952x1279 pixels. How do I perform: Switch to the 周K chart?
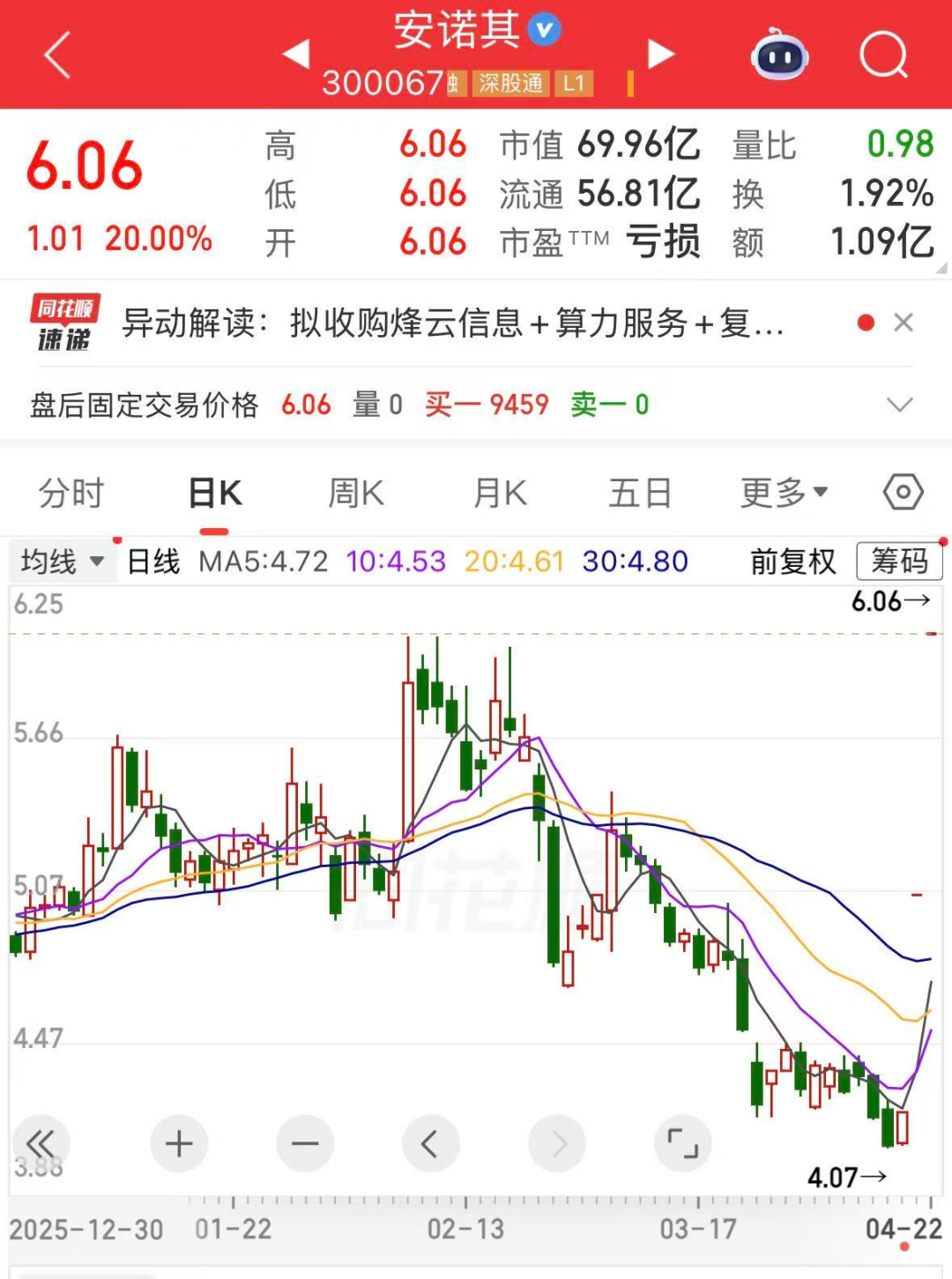coord(356,493)
